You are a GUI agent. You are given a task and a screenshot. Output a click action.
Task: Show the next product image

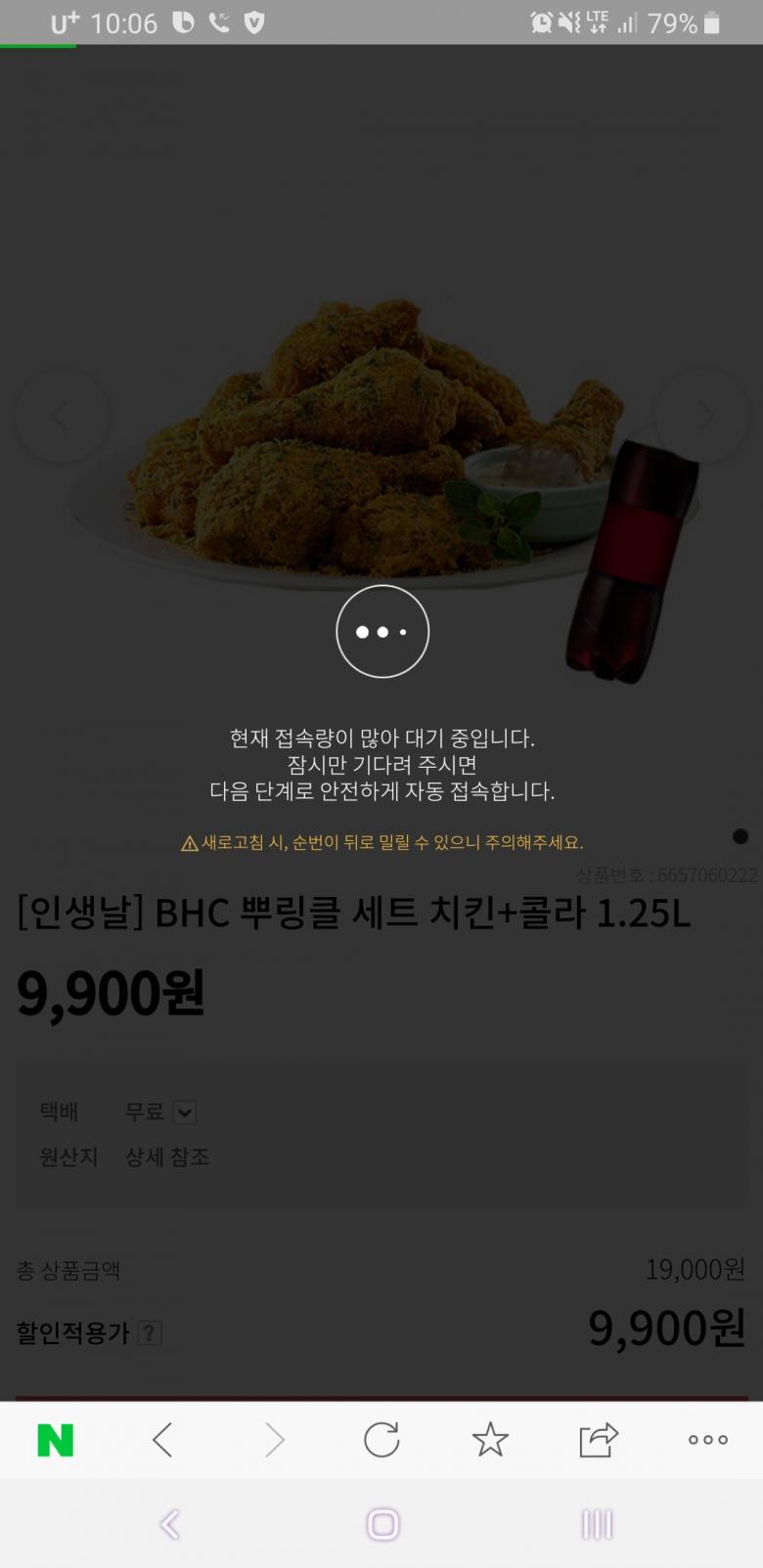[702, 416]
